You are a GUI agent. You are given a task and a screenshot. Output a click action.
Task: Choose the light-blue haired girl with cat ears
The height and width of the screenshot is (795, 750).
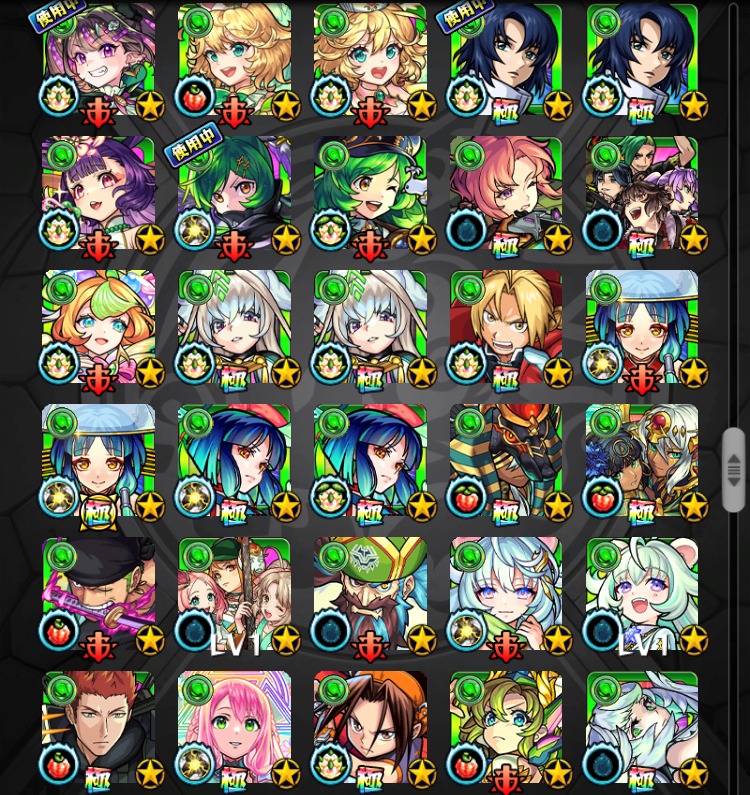pos(506,594)
